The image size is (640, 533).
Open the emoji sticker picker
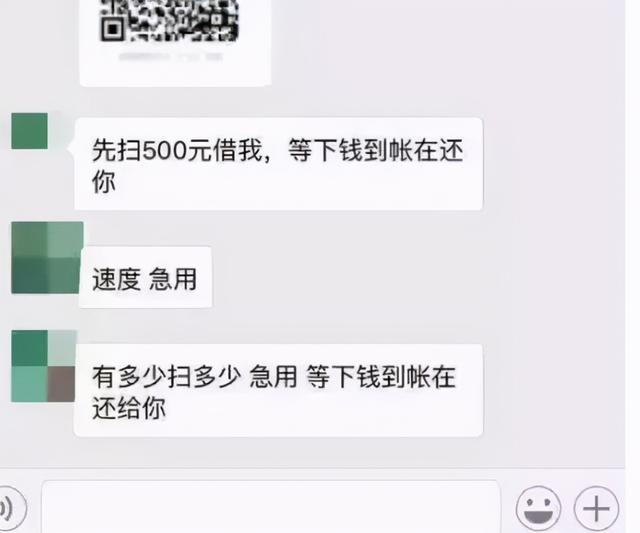click(x=538, y=509)
